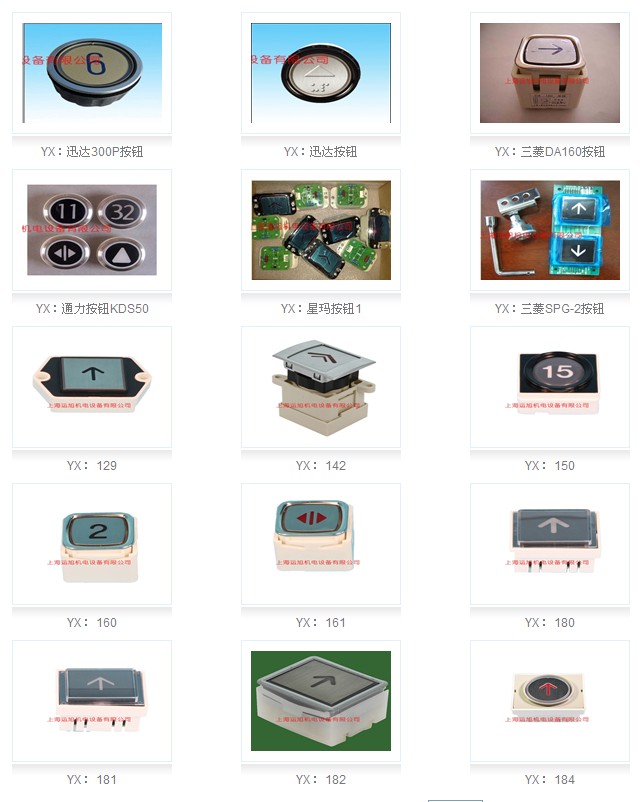View the 迅达按钮 product picture
Viewport: 644px width, 802px height.
[x=321, y=73]
